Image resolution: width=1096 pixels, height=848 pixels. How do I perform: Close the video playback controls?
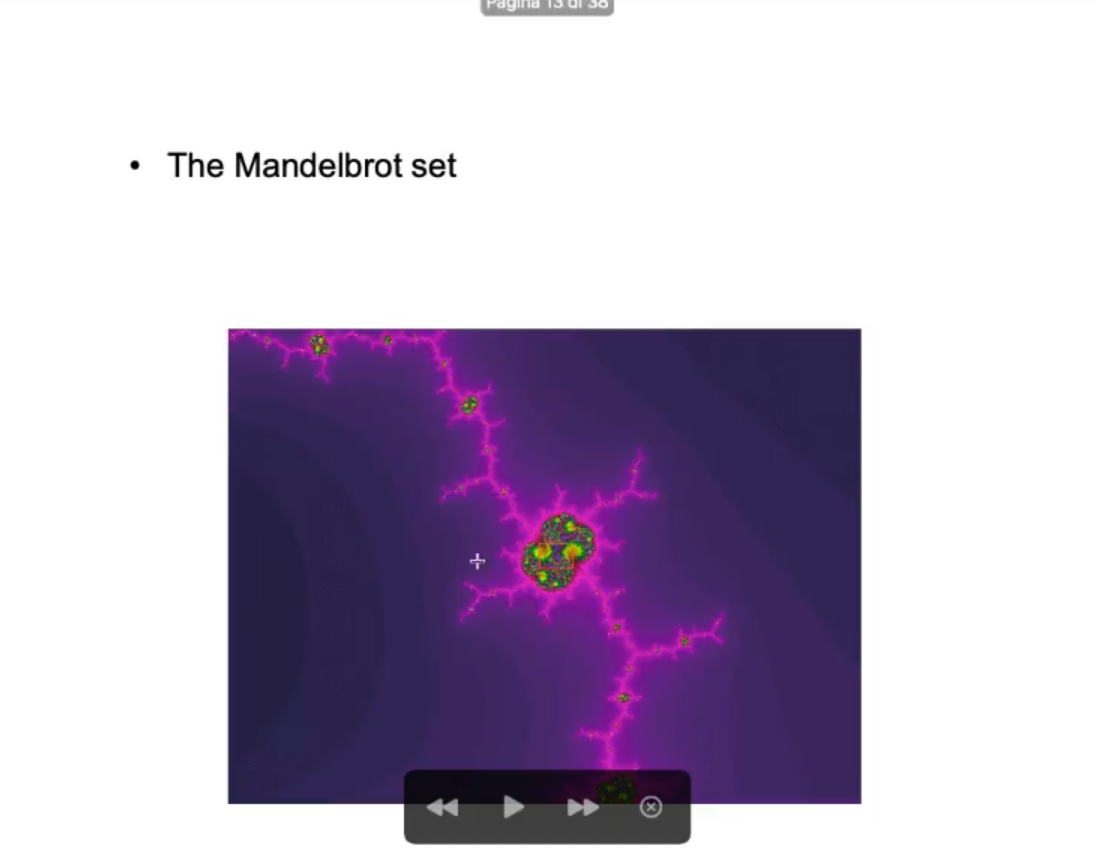click(651, 807)
